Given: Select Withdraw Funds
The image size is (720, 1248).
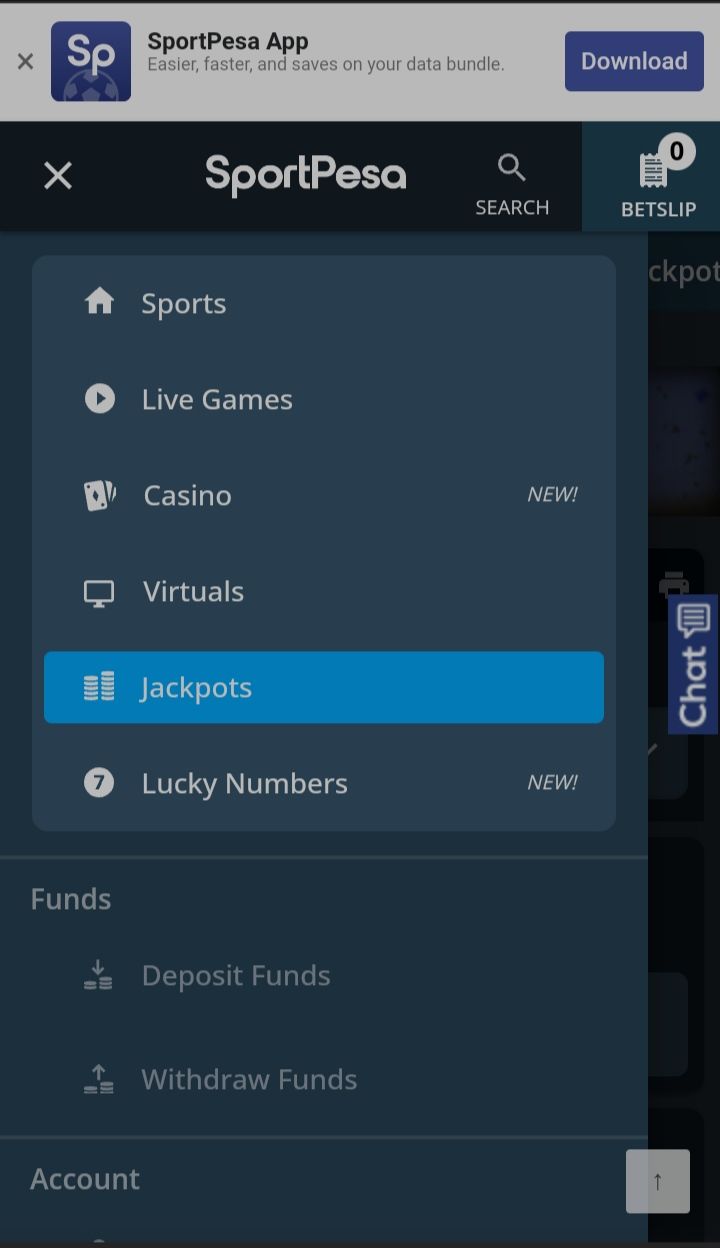Looking at the screenshot, I should [x=249, y=1079].
